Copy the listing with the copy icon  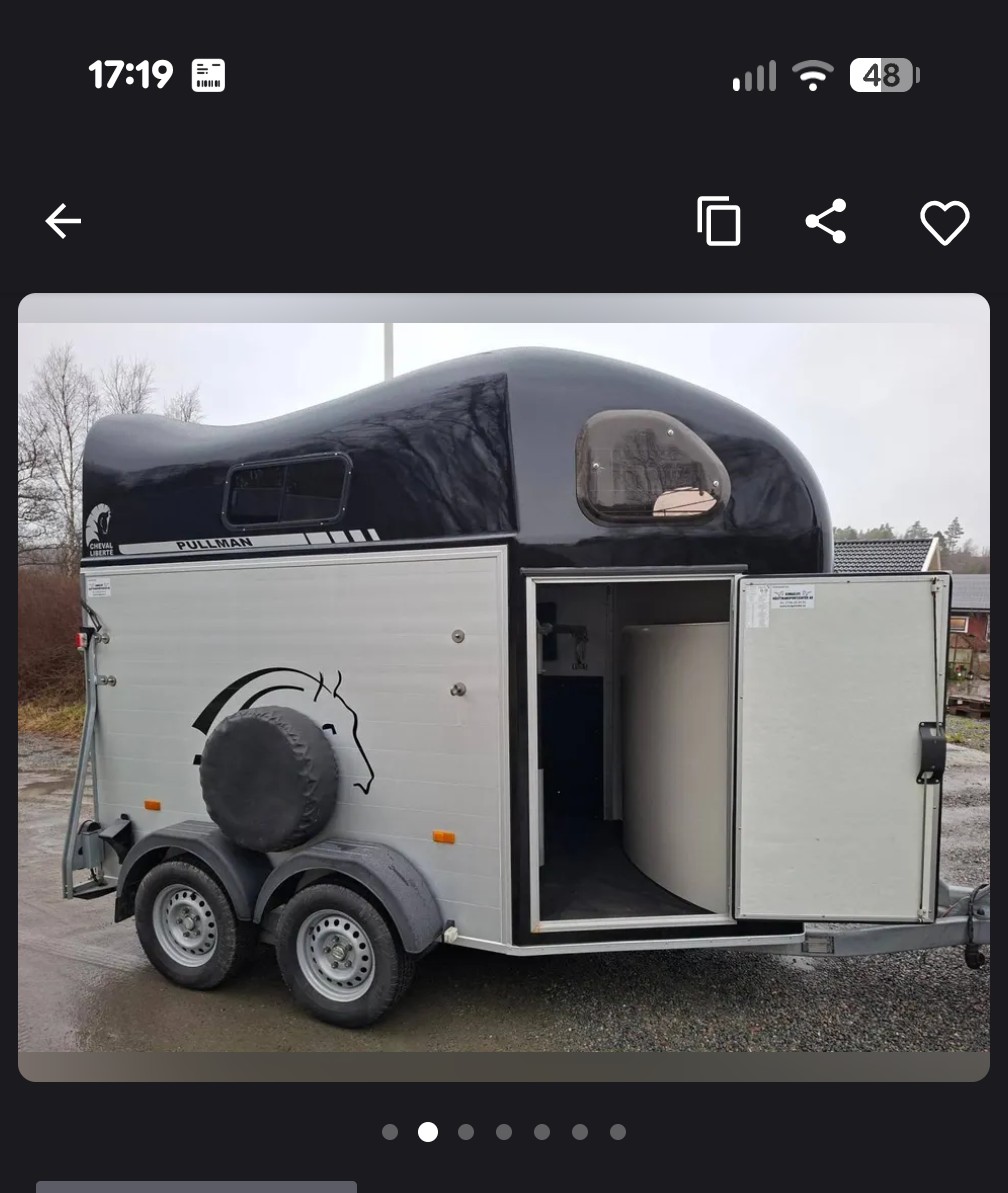click(x=719, y=222)
